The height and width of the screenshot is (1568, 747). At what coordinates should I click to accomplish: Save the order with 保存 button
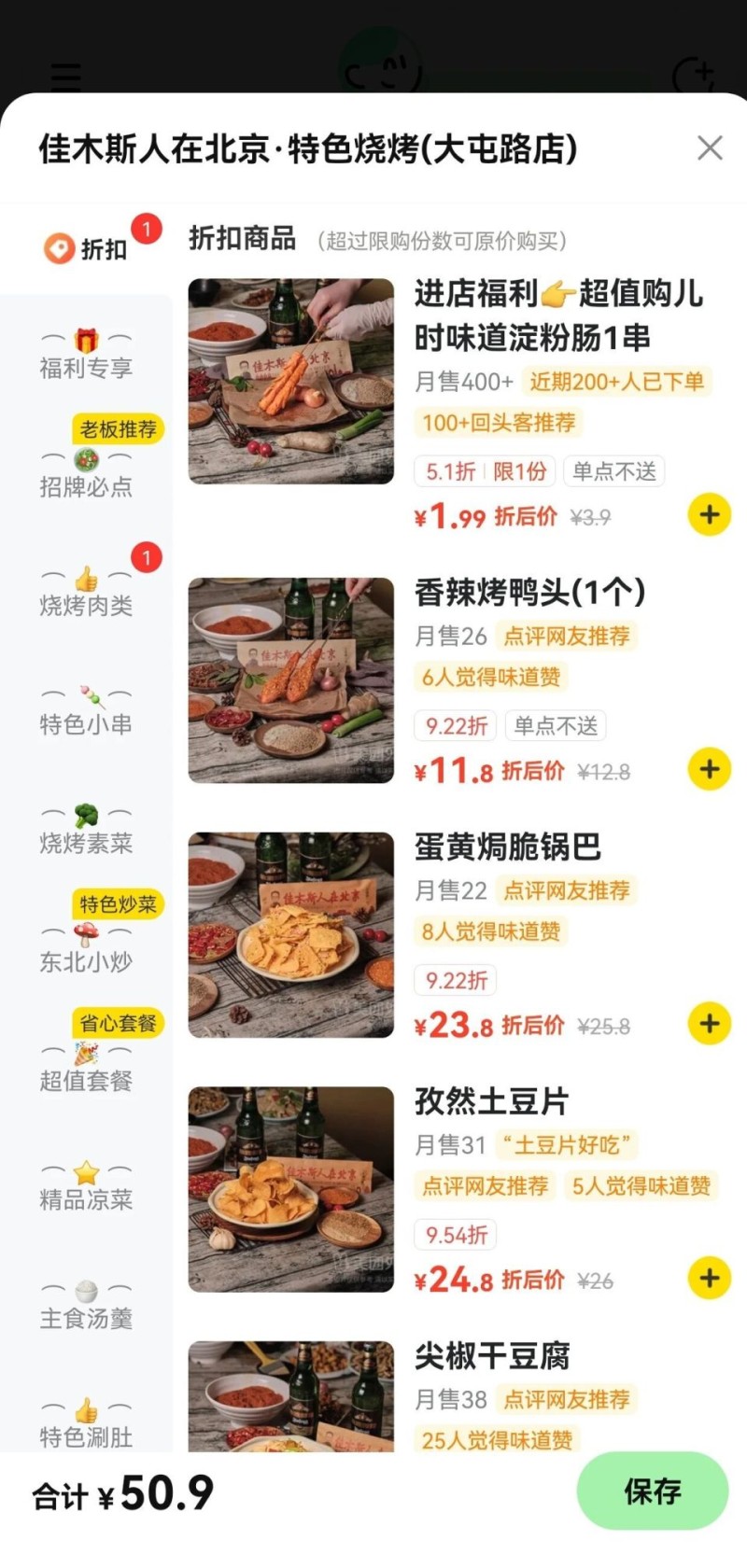click(x=652, y=1491)
